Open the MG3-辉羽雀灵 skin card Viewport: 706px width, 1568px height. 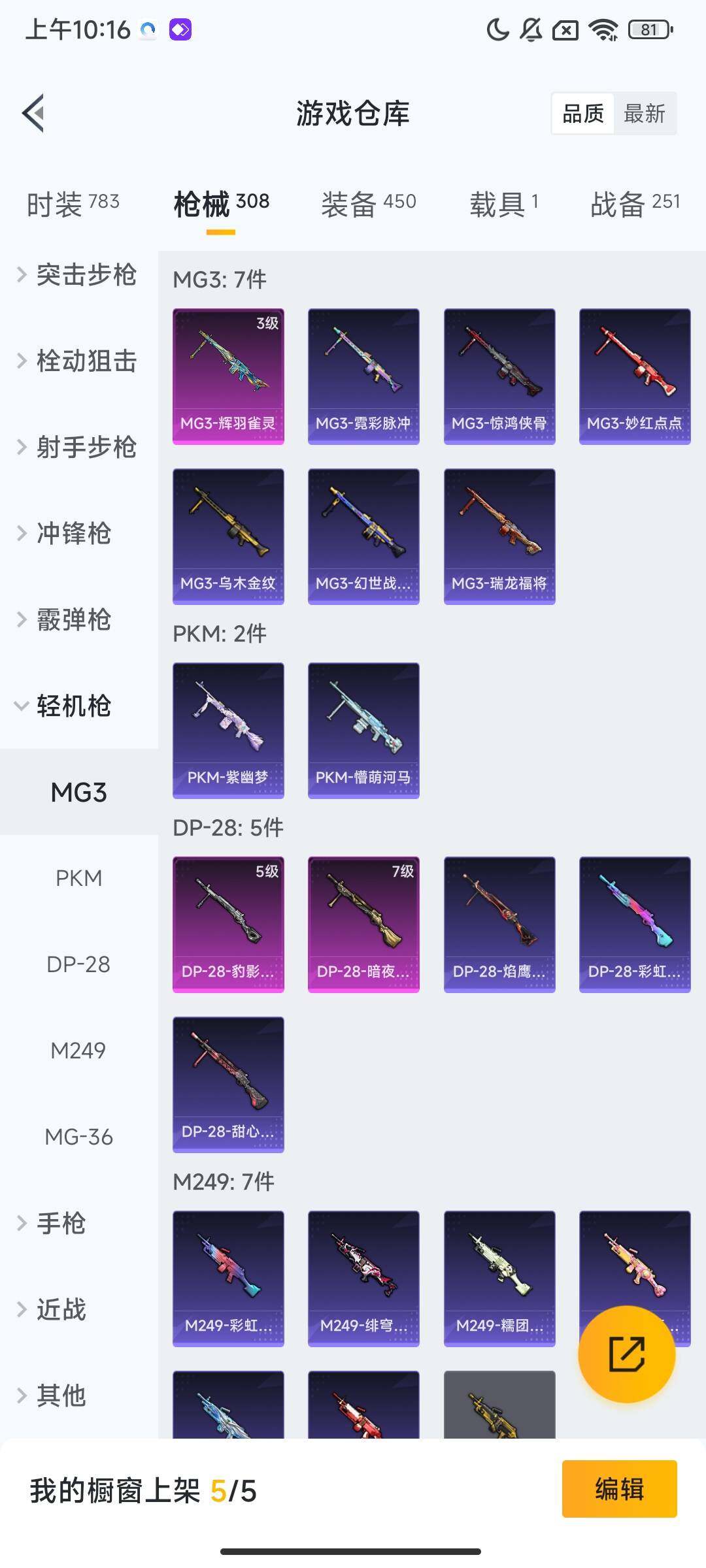tap(228, 376)
